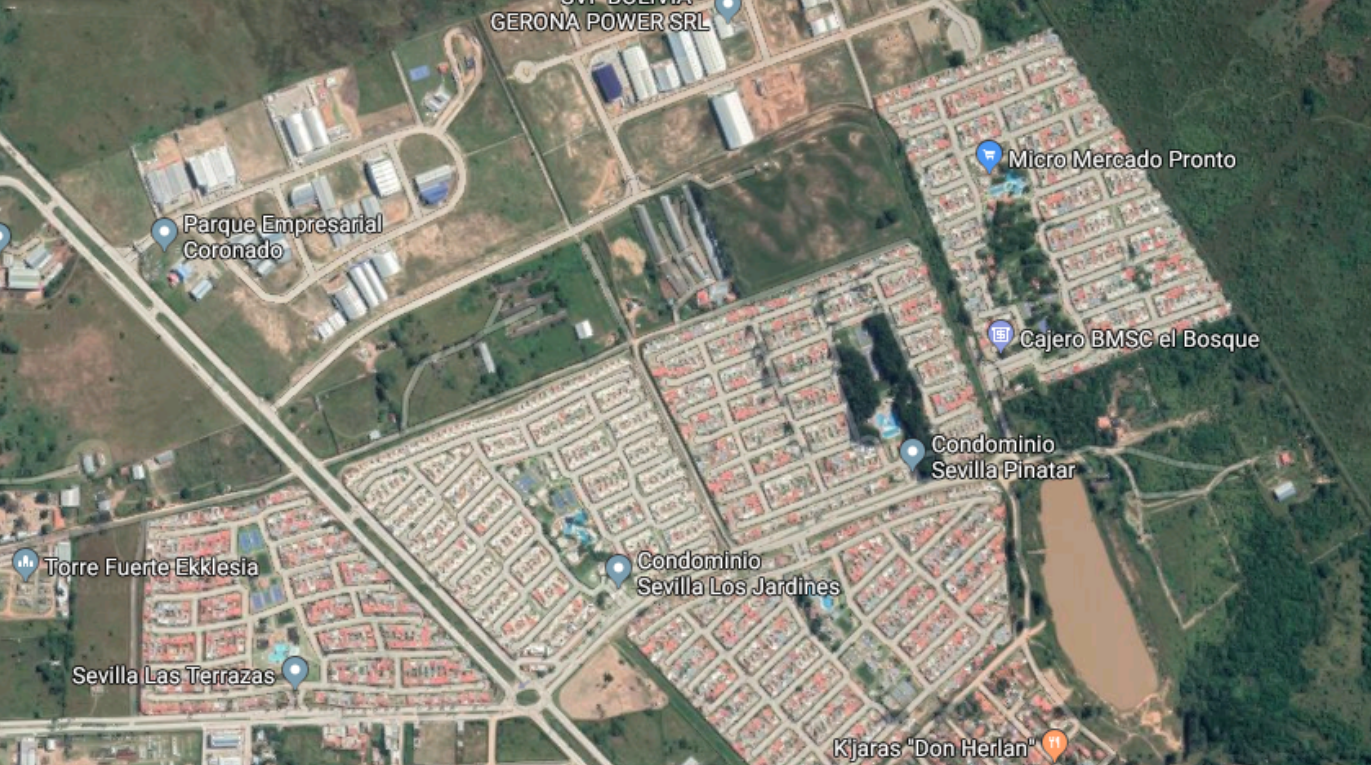This screenshot has height=765, width=1371.
Task: Open the Parque Empresarial Coronado marker
Action: (164, 233)
